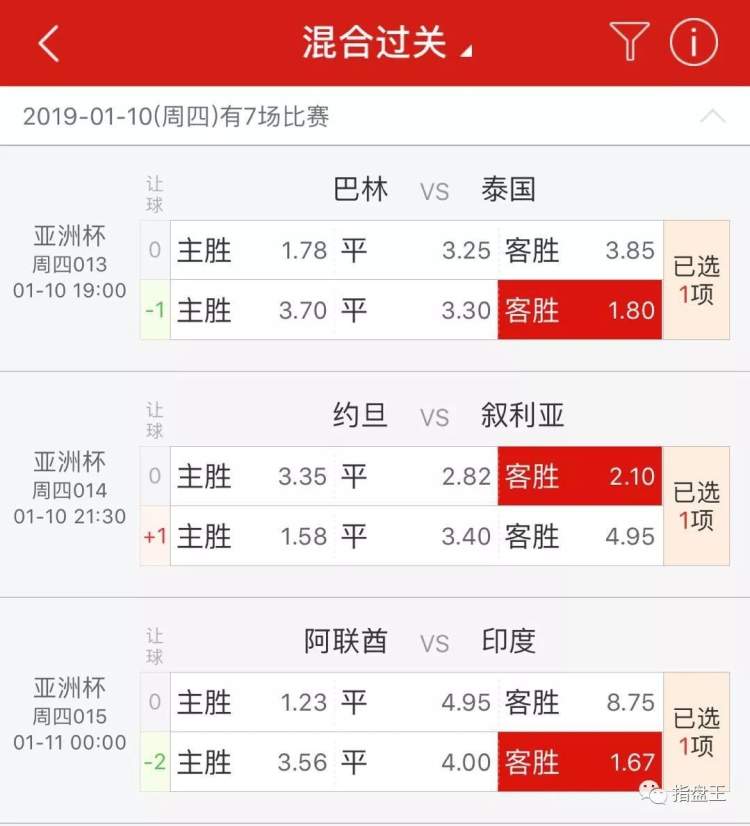The width and height of the screenshot is (750, 826).
Task: Select 客胜 4.95 for 约旦 vs 叙利亚
Action: [579, 536]
